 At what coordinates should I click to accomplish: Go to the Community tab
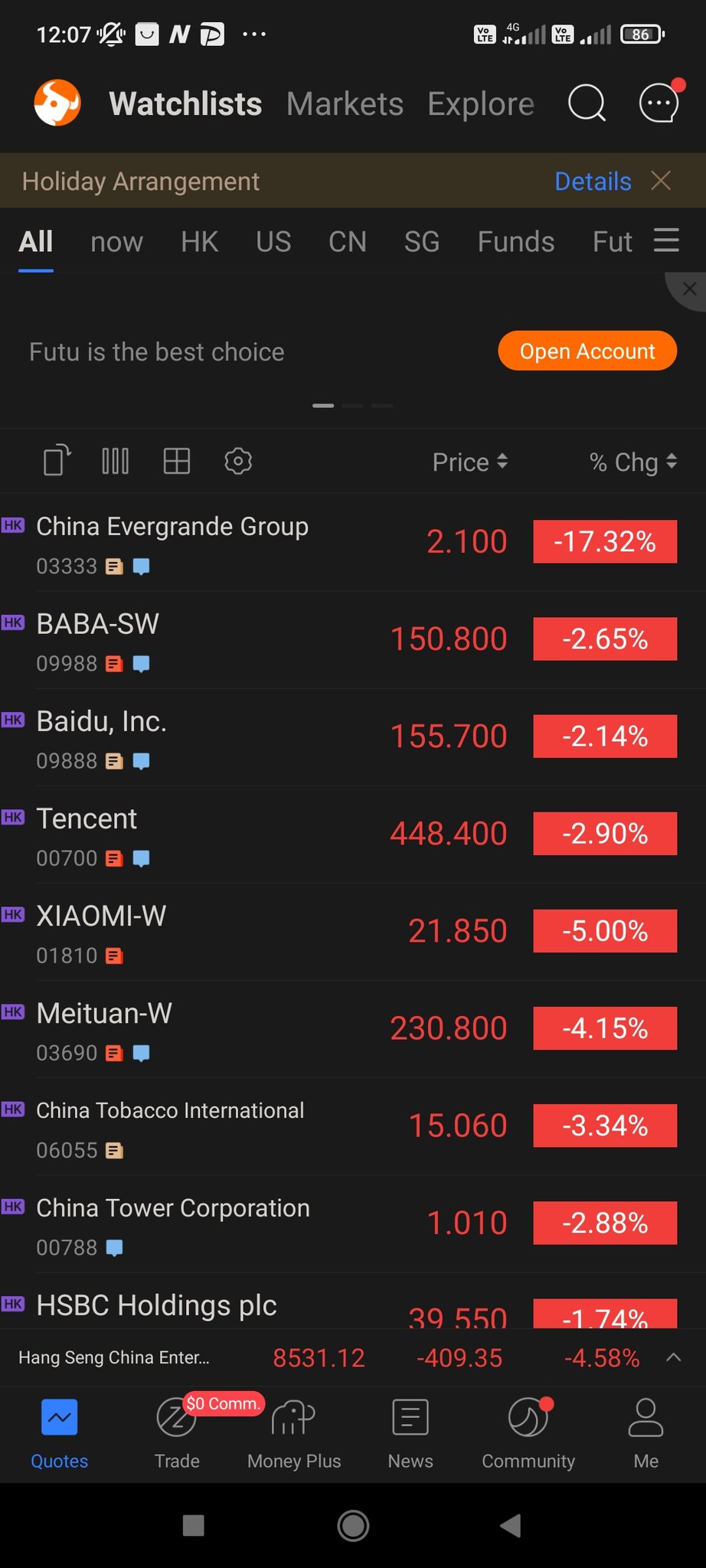[528, 1432]
